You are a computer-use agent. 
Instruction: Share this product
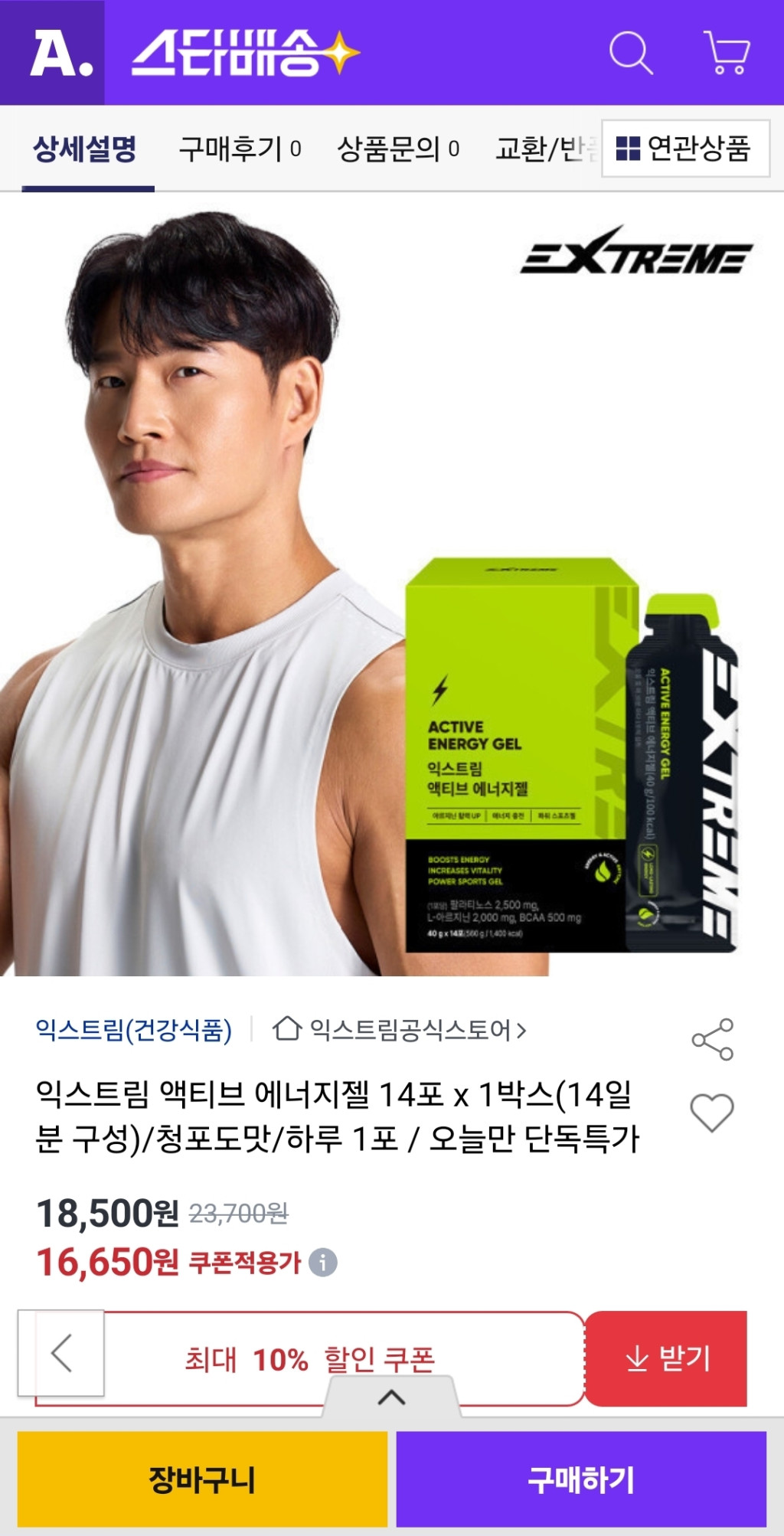coord(713,1039)
